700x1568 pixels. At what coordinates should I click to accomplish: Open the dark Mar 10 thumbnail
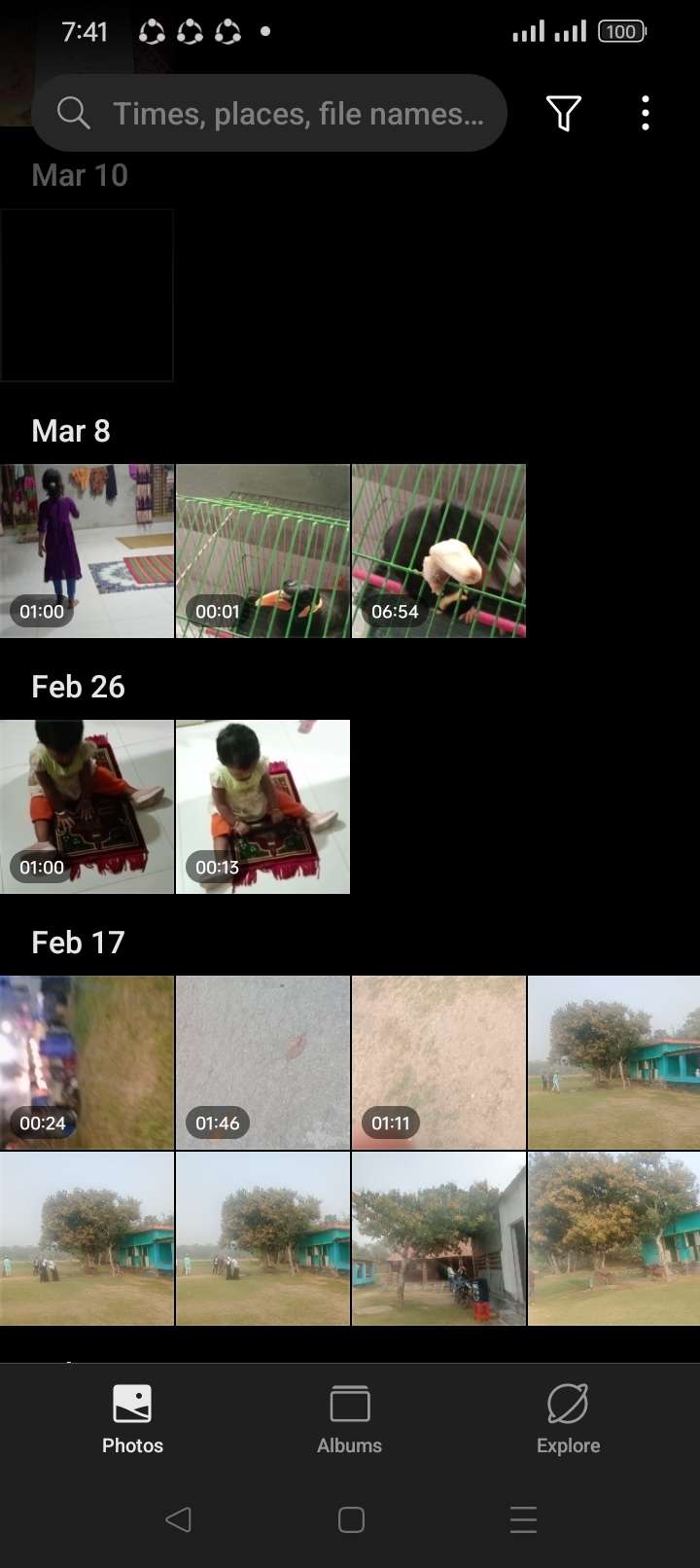[x=87, y=295]
